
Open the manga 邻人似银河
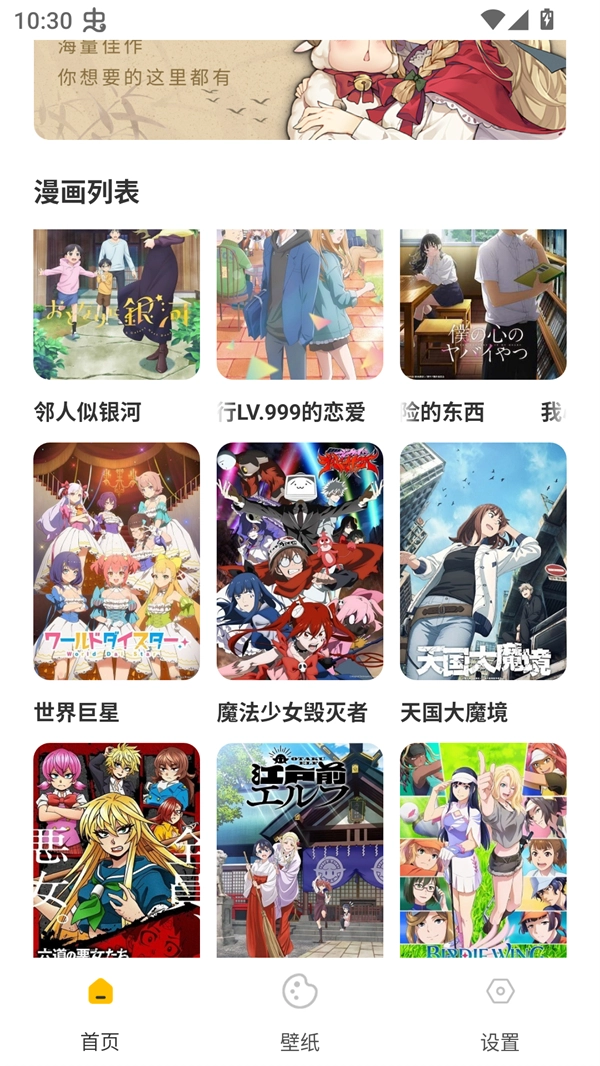click(x=116, y=304)
